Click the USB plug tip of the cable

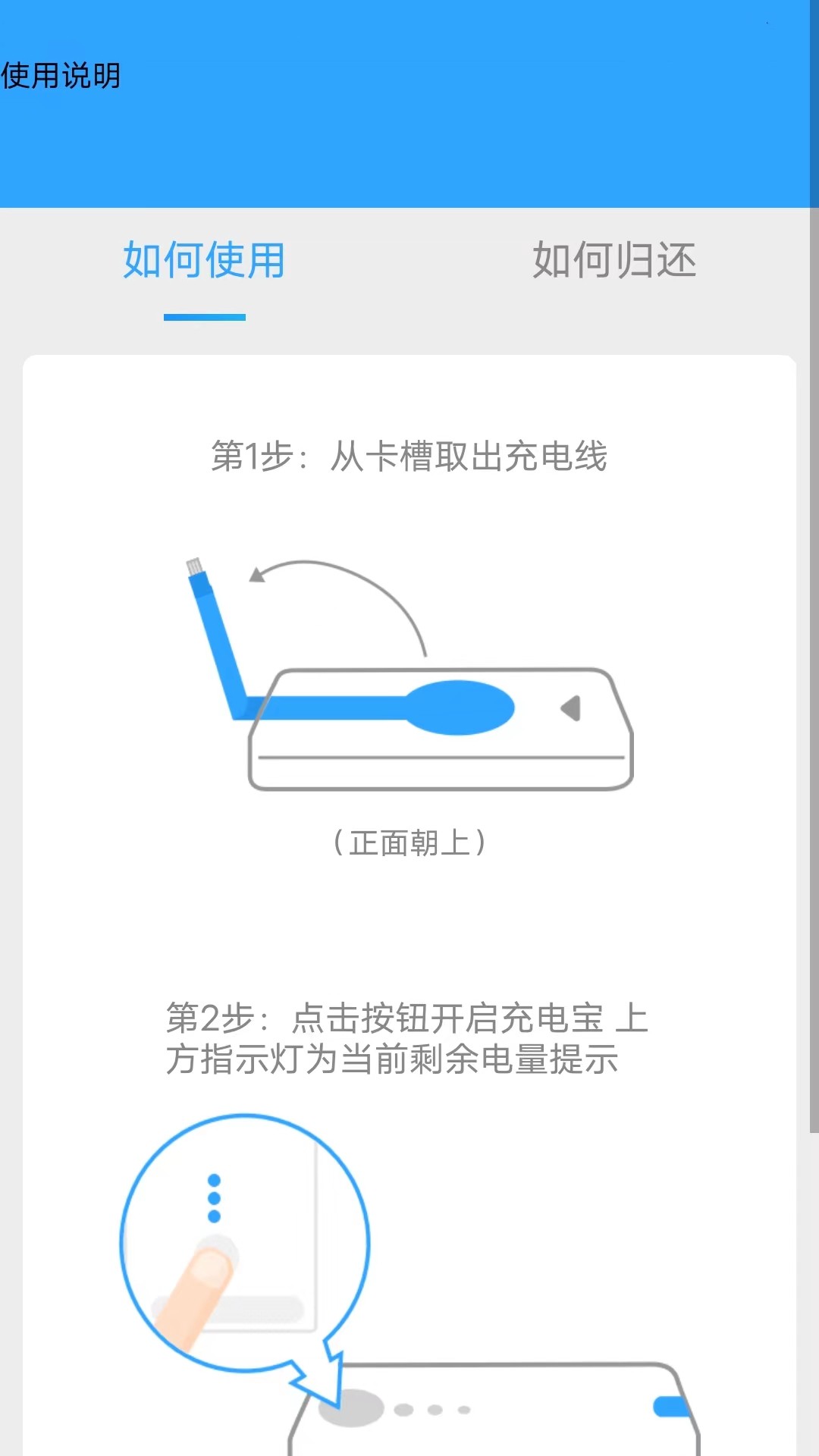193,567
